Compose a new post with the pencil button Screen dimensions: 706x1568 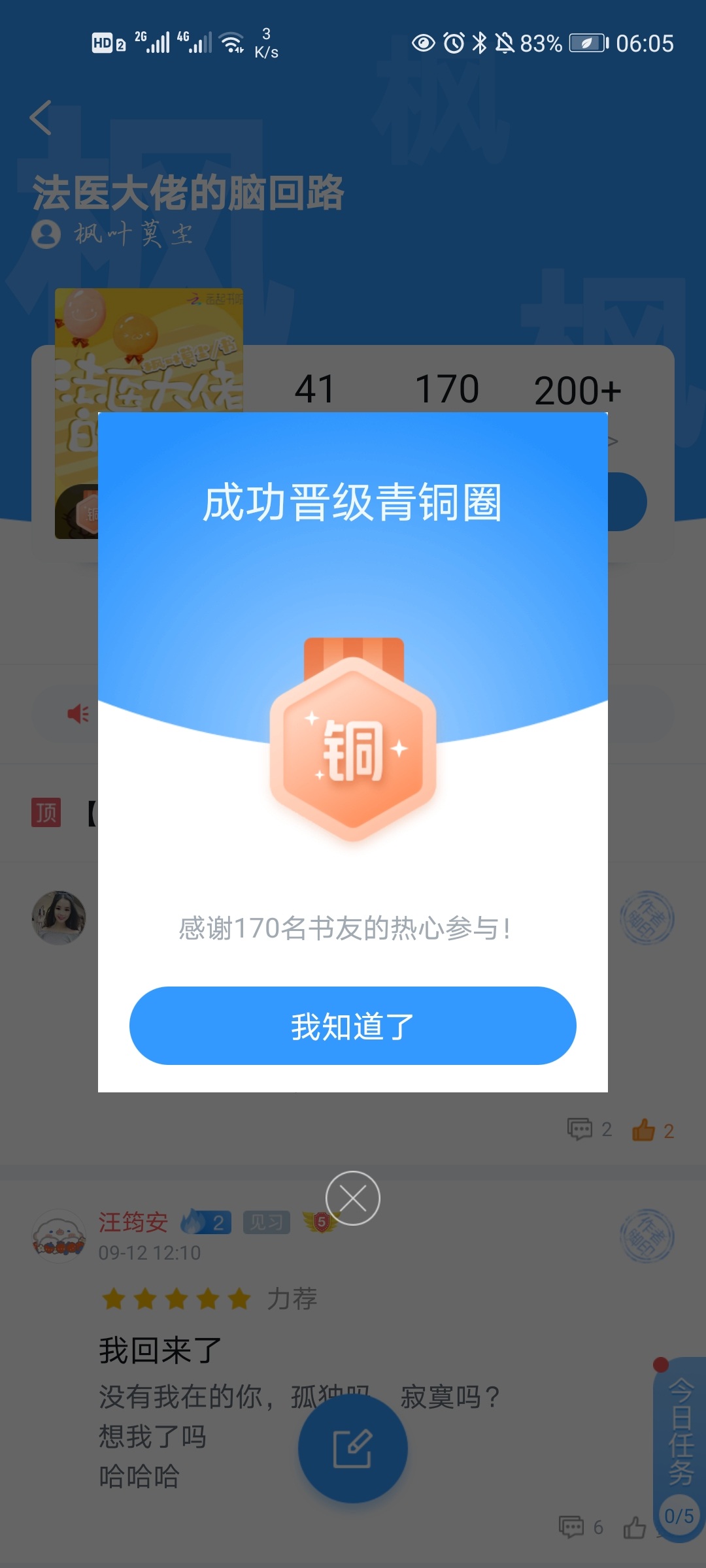point(353,1448)
